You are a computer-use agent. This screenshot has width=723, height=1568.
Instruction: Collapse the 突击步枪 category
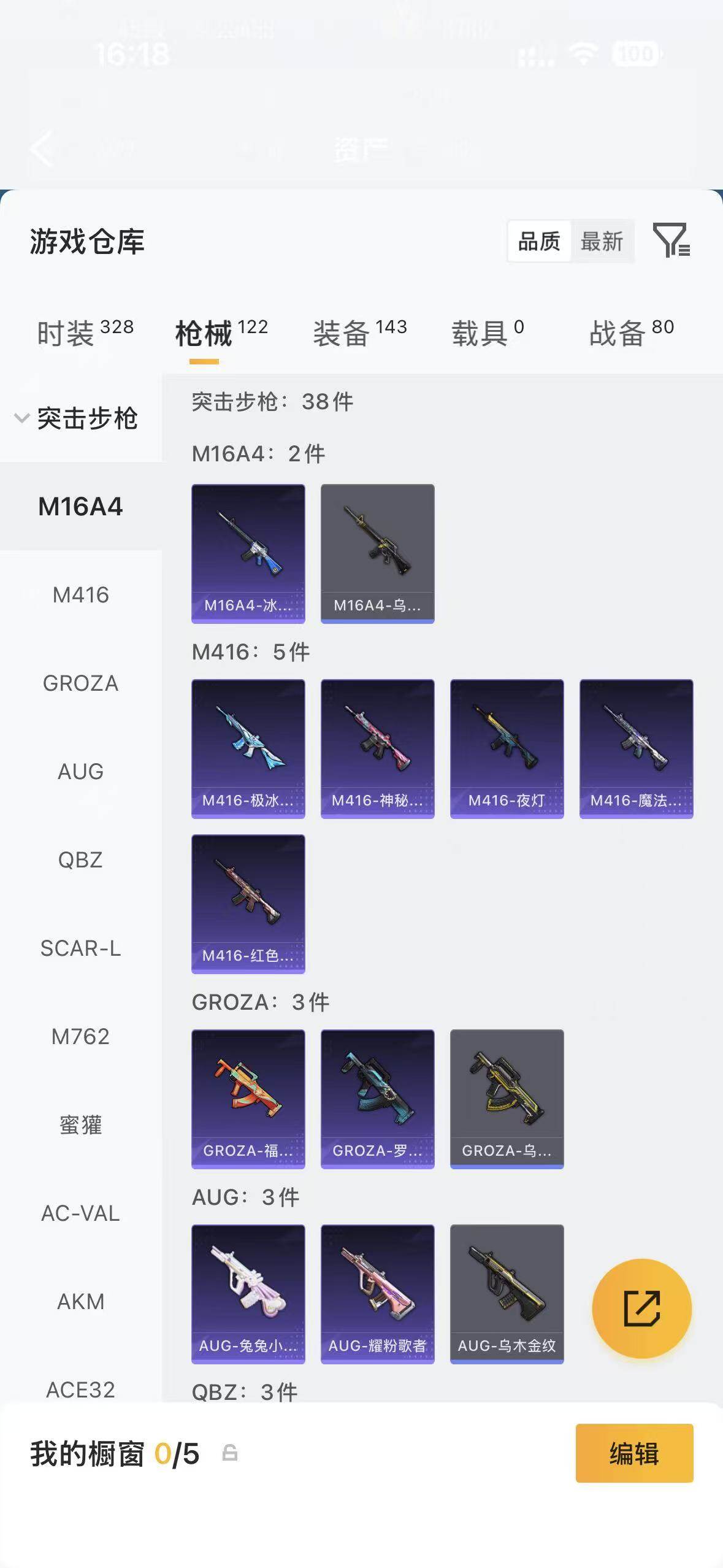coord(77,418)
